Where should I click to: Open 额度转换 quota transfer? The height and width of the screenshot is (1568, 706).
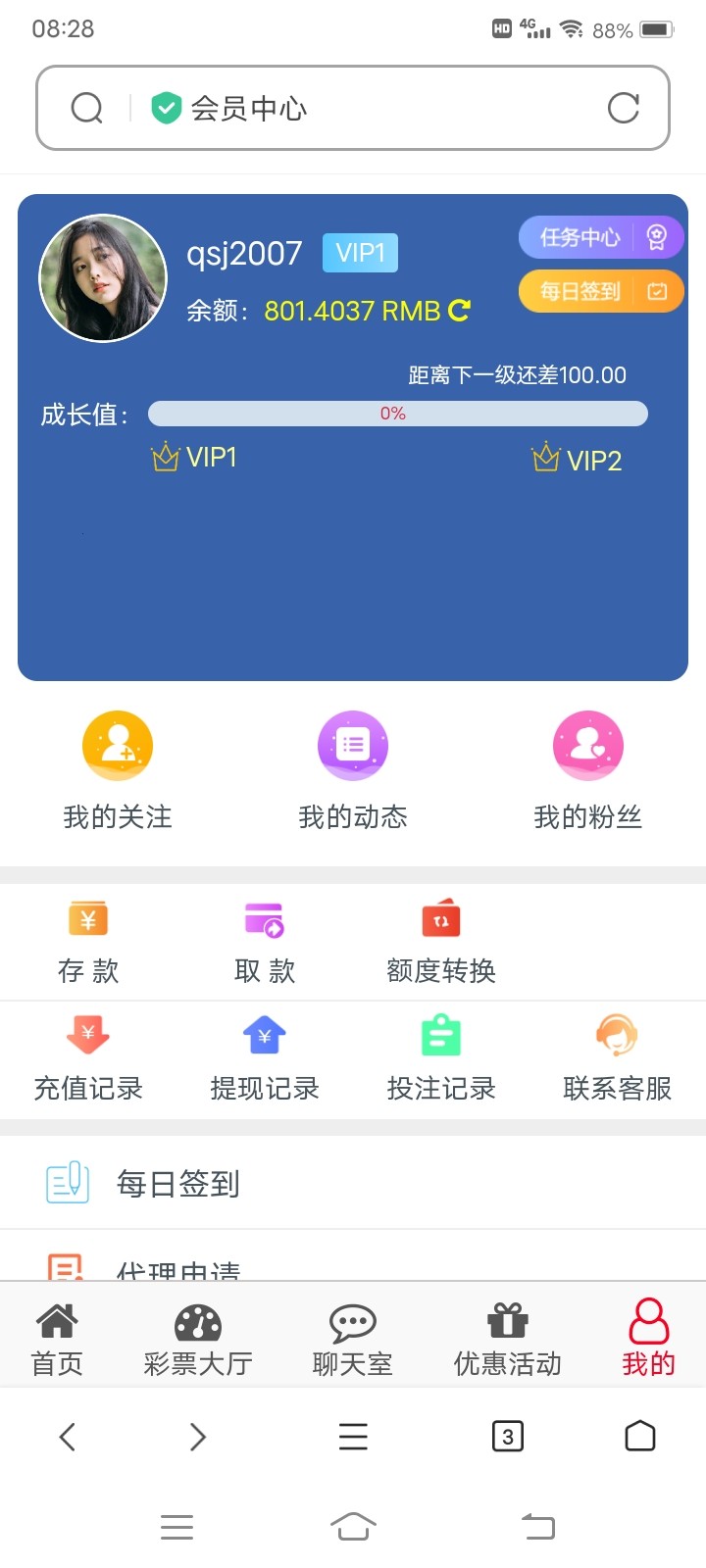(x=441, y=941)
